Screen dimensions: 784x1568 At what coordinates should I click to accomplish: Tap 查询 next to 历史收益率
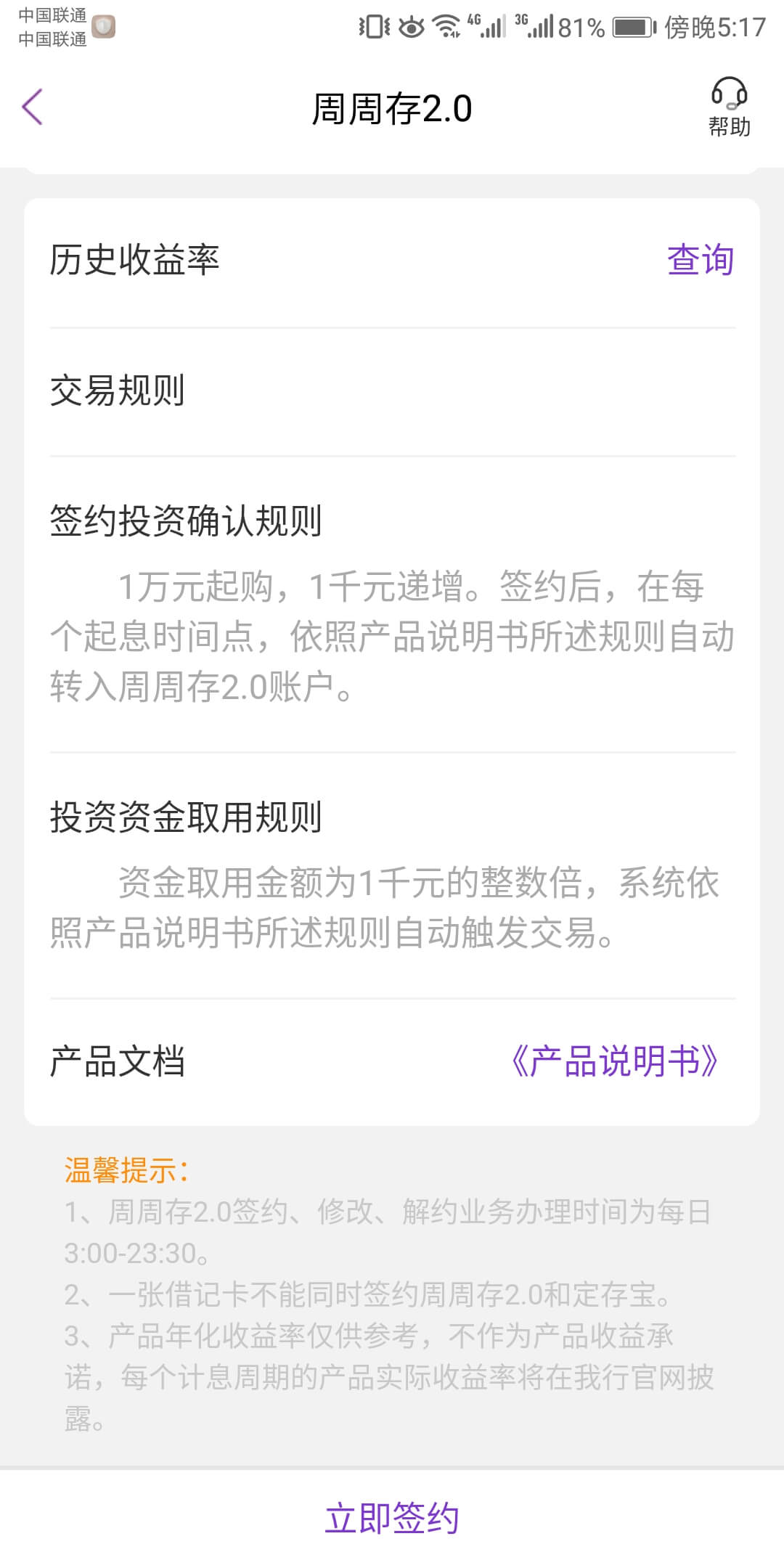click(x=701, y=260)
